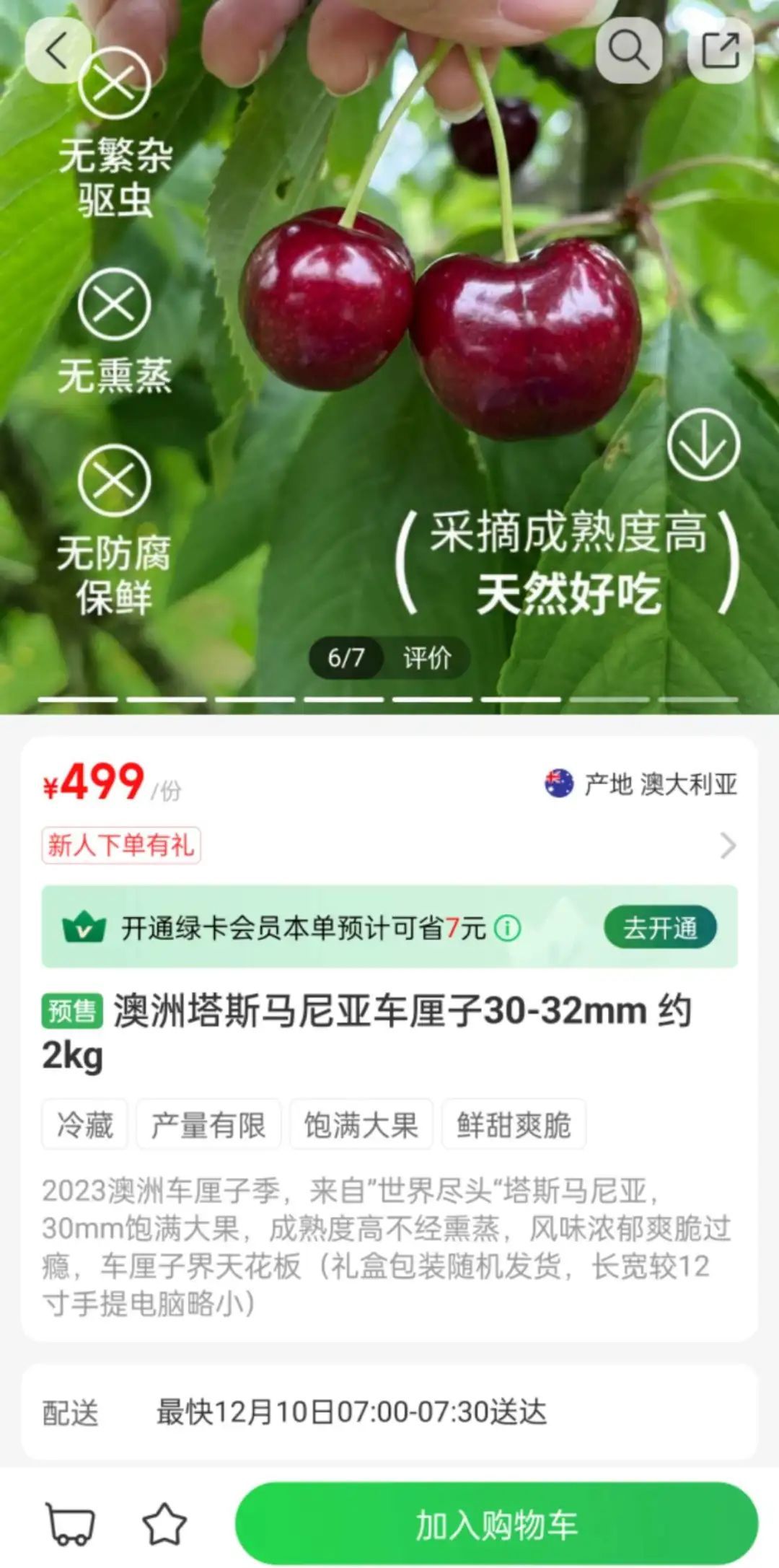The image size is (779, 1568).
Task: Open the 配送 delivery time row
Action: (x=389, y=1411)
